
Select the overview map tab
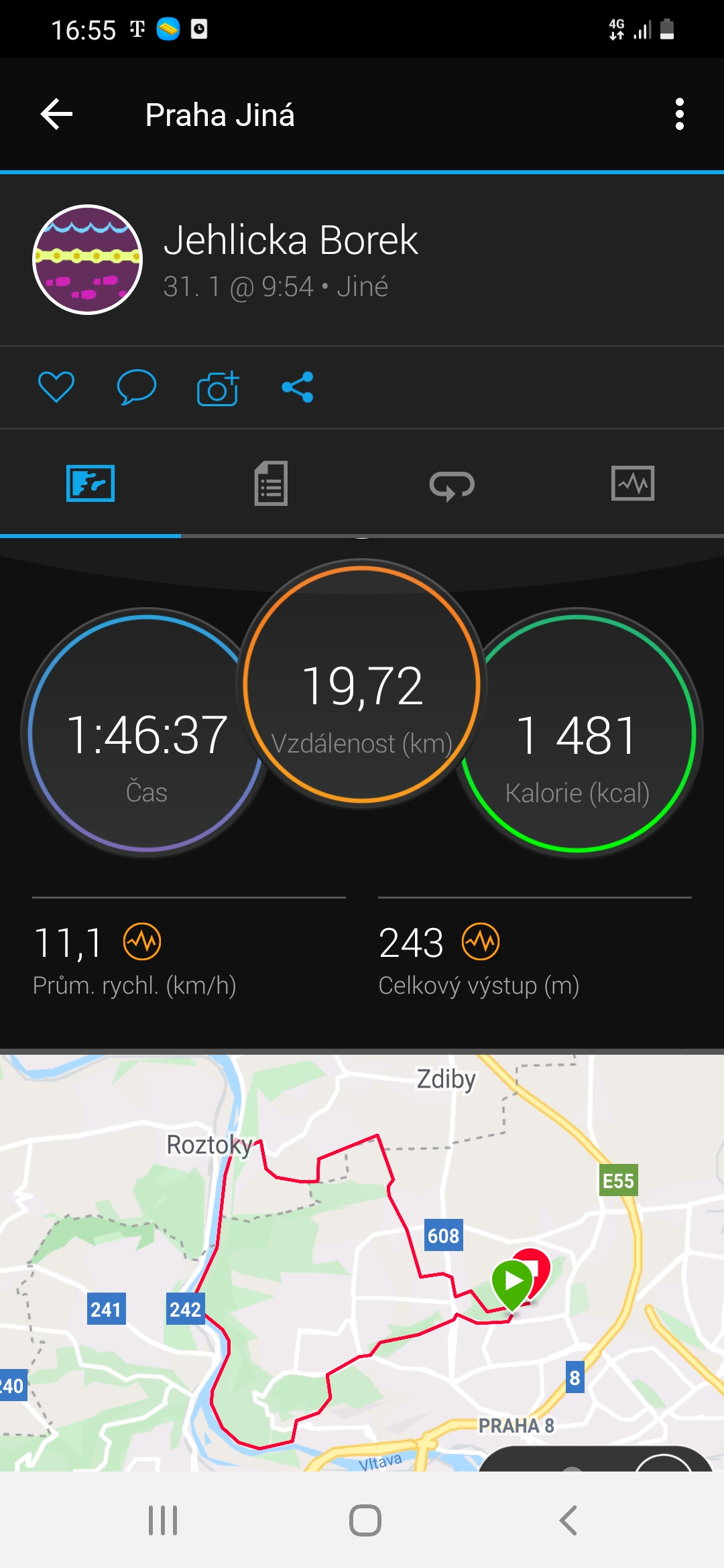pos(90,483)
